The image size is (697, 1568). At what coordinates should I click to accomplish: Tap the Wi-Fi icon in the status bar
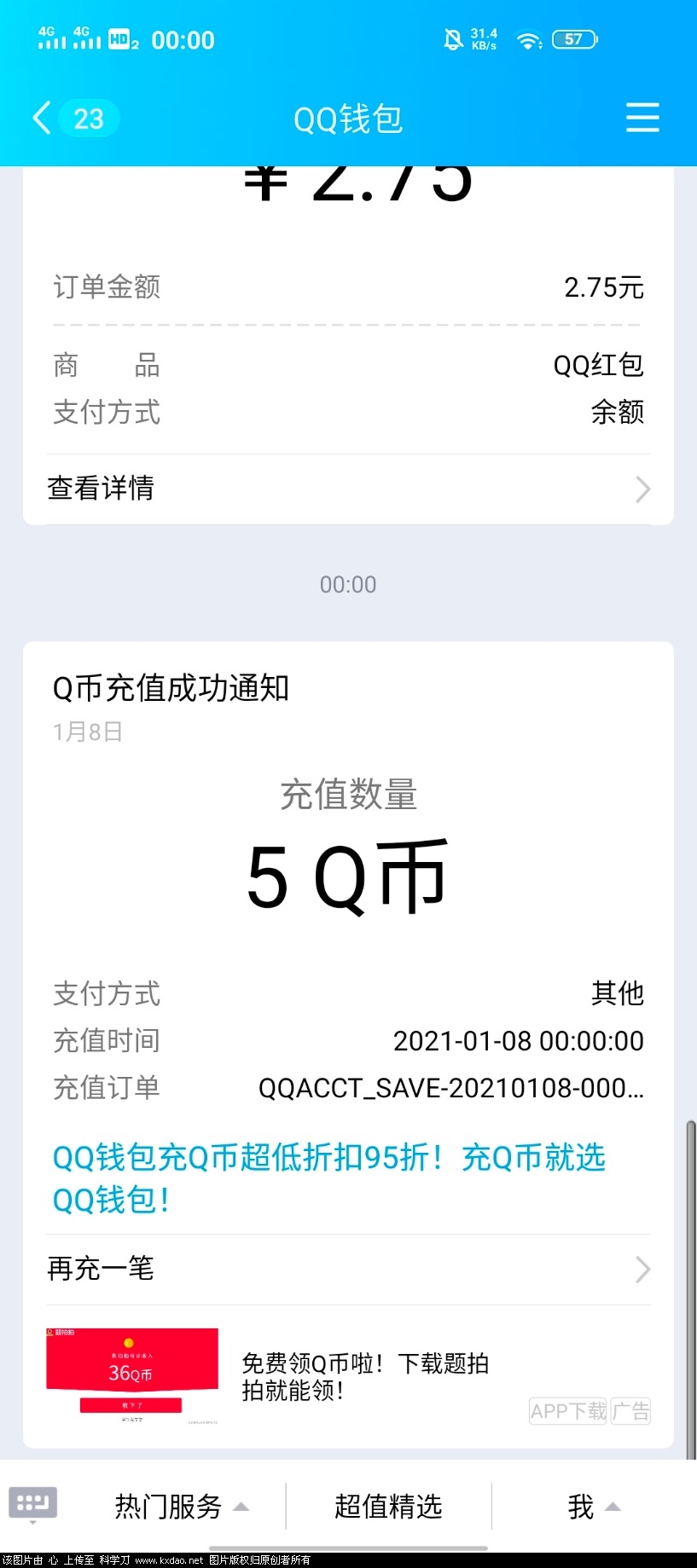pyautogui.click(x=528, y=39)
